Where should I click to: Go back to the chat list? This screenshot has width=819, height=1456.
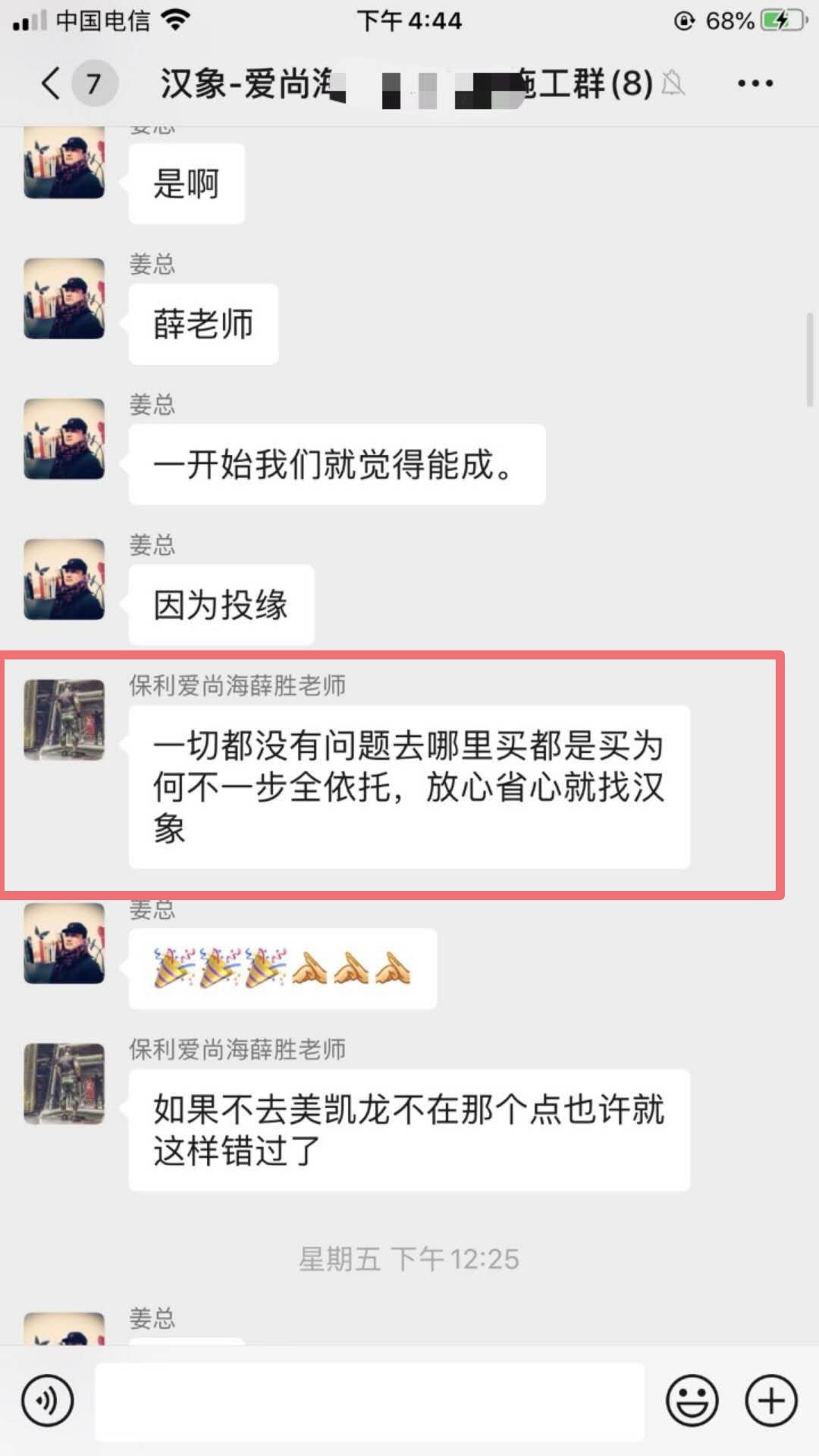click(x=52, y=83)
